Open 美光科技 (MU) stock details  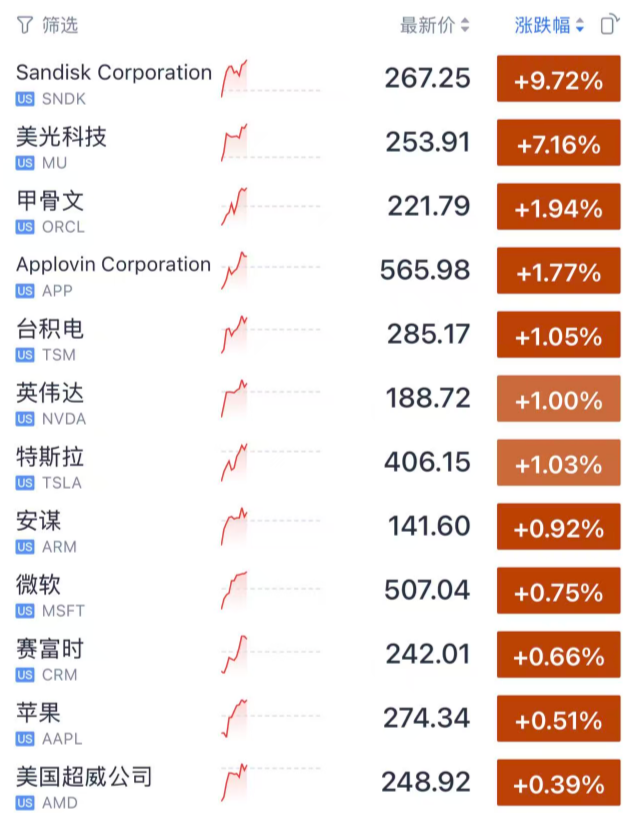[x=62, y=146]
